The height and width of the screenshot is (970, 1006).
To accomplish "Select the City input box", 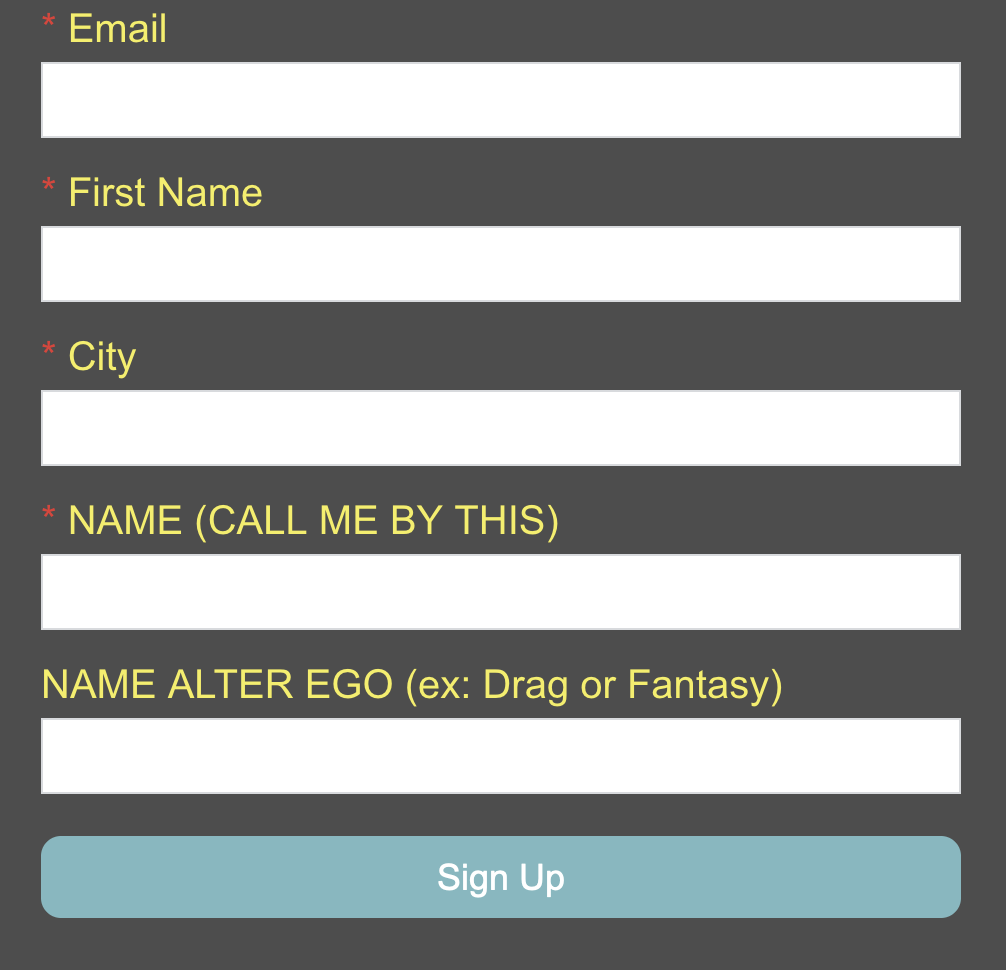I will tap(500, 428).
